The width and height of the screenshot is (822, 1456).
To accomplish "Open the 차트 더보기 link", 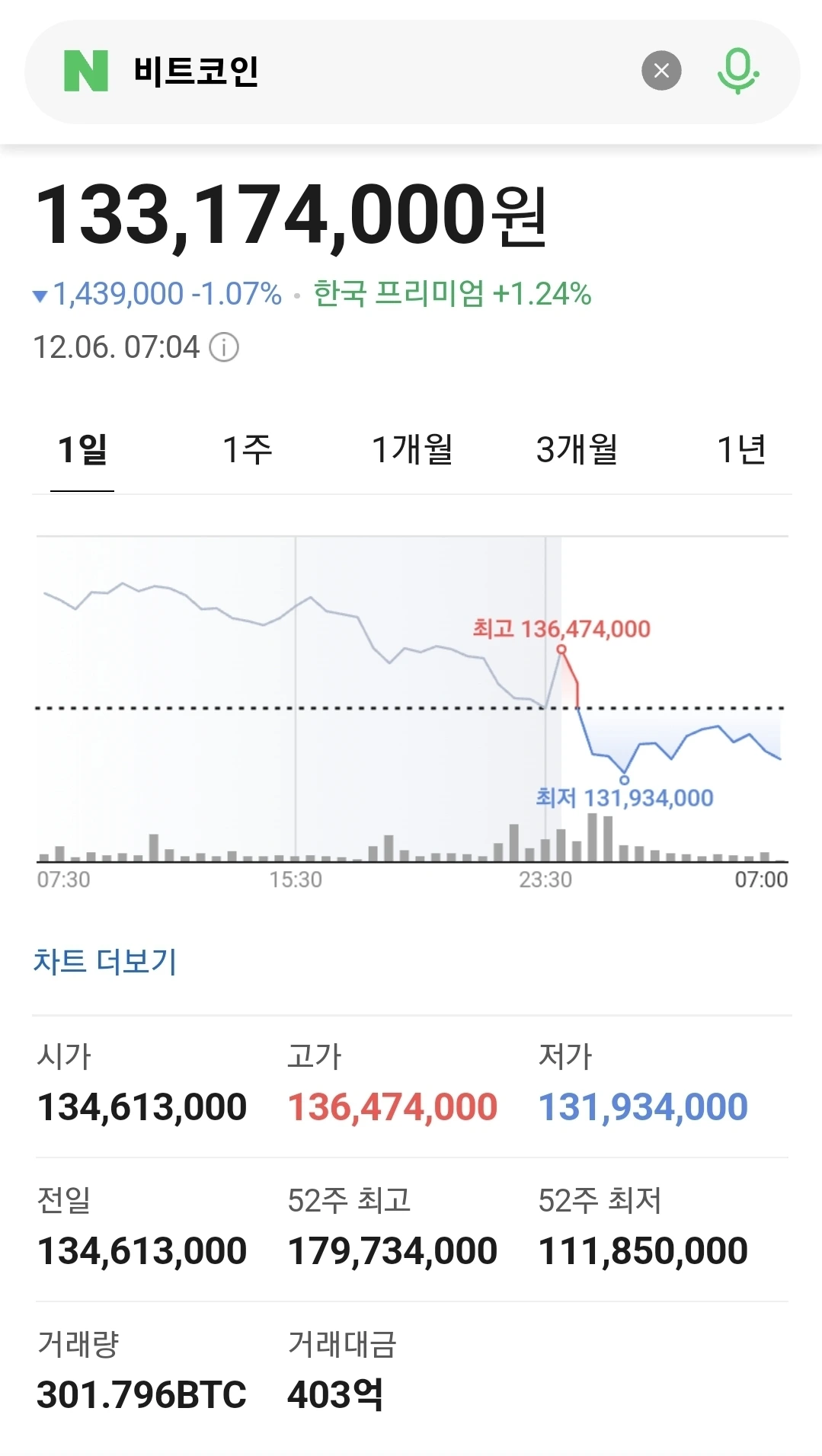I will (105, 961).
